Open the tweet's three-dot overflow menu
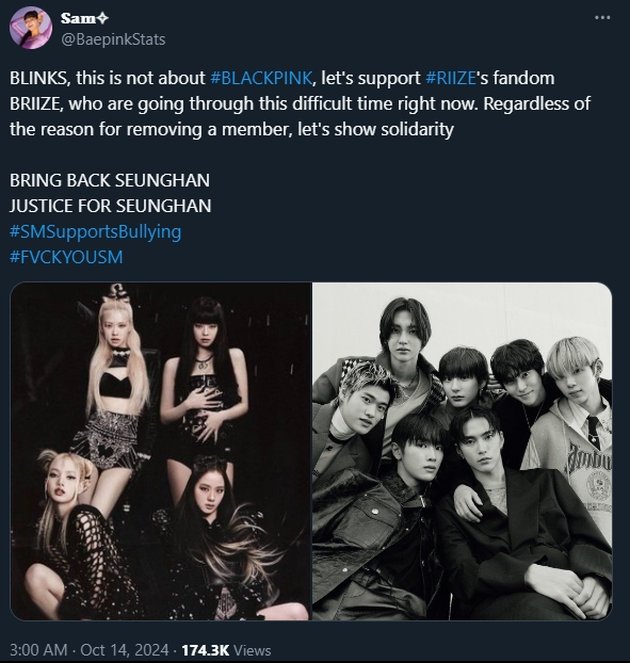Screen dimensions: 630x663 point(601,18)
